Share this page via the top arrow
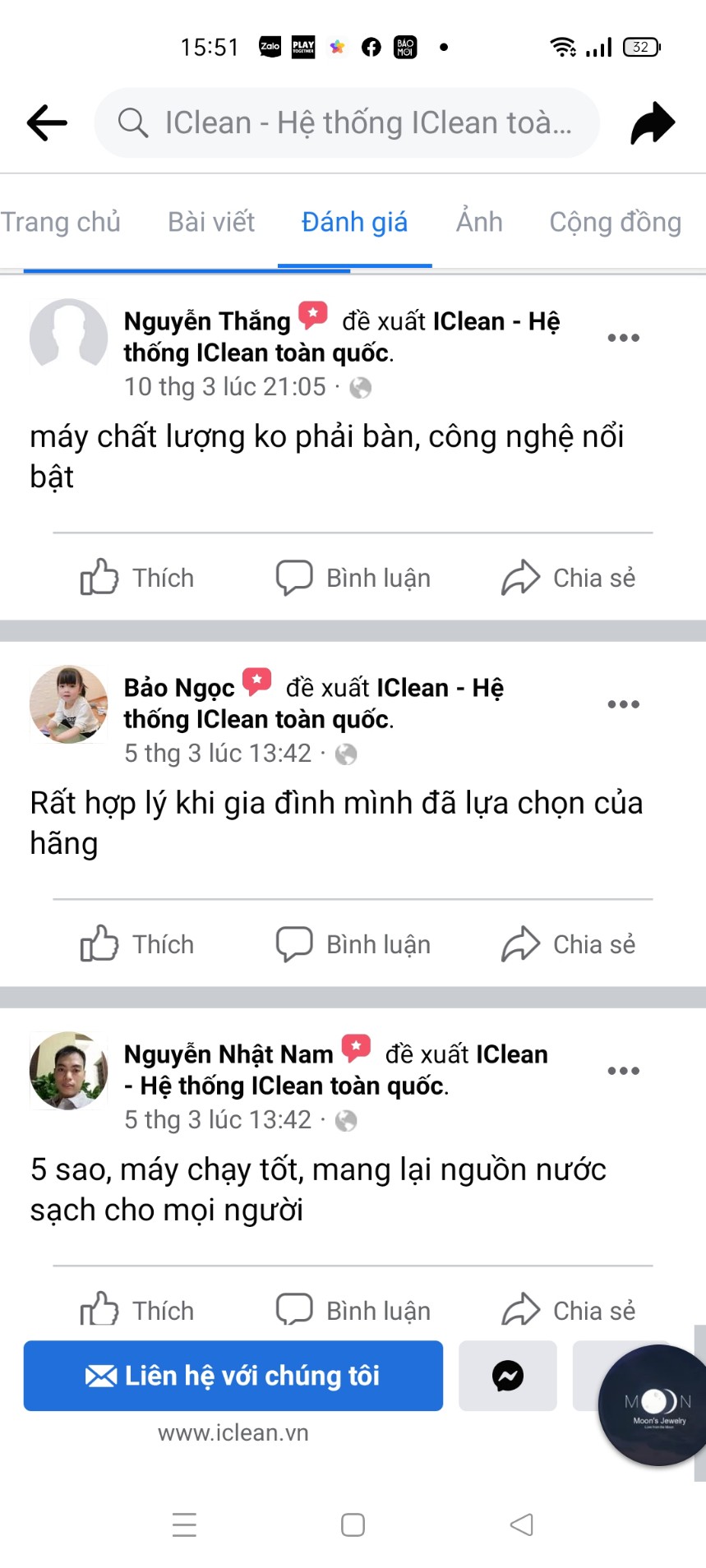Screen dimensions: 706x1568 pyautogui.click(x=653, y=123)
